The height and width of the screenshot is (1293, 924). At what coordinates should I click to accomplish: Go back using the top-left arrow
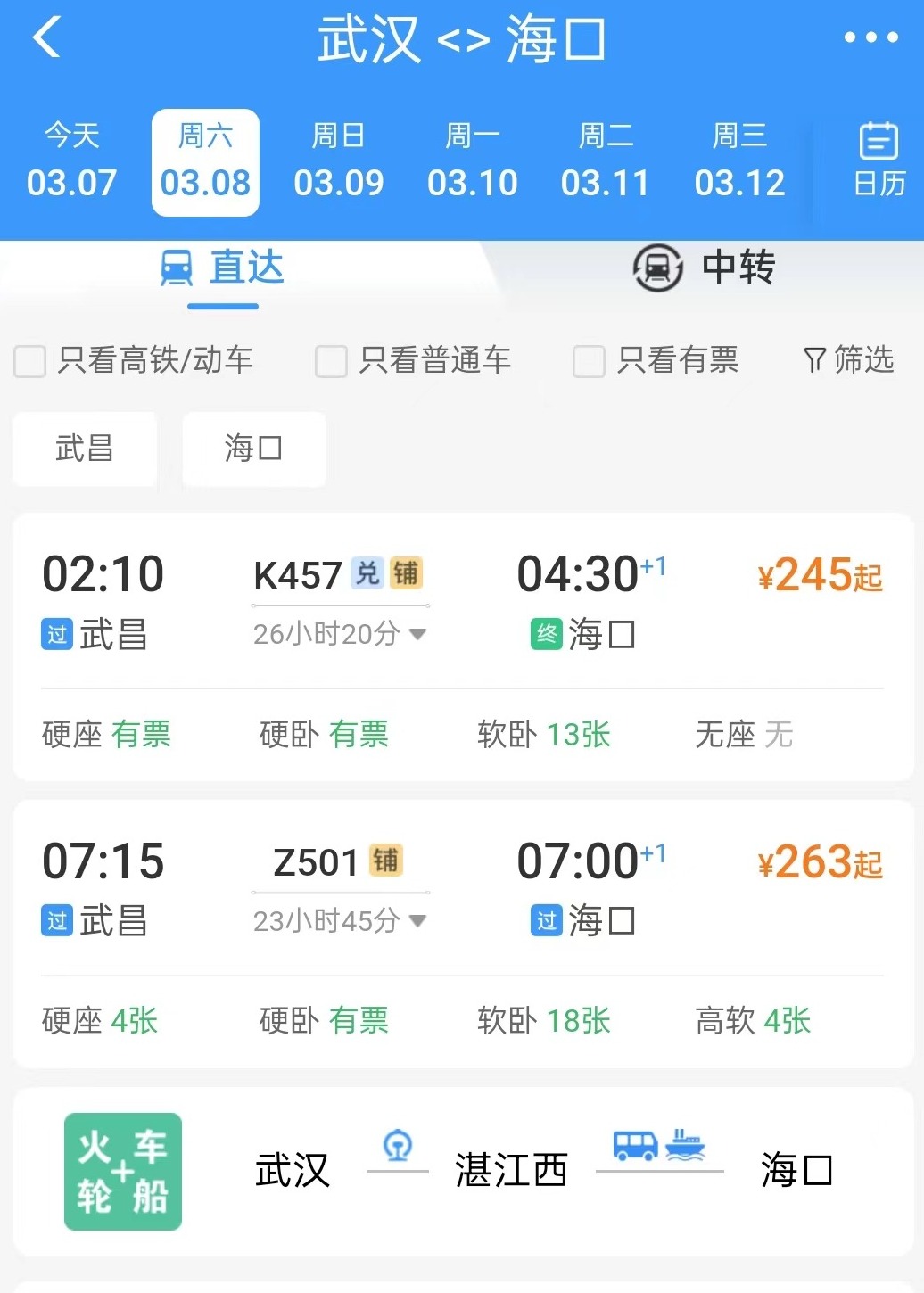click(x=46, y=38)
